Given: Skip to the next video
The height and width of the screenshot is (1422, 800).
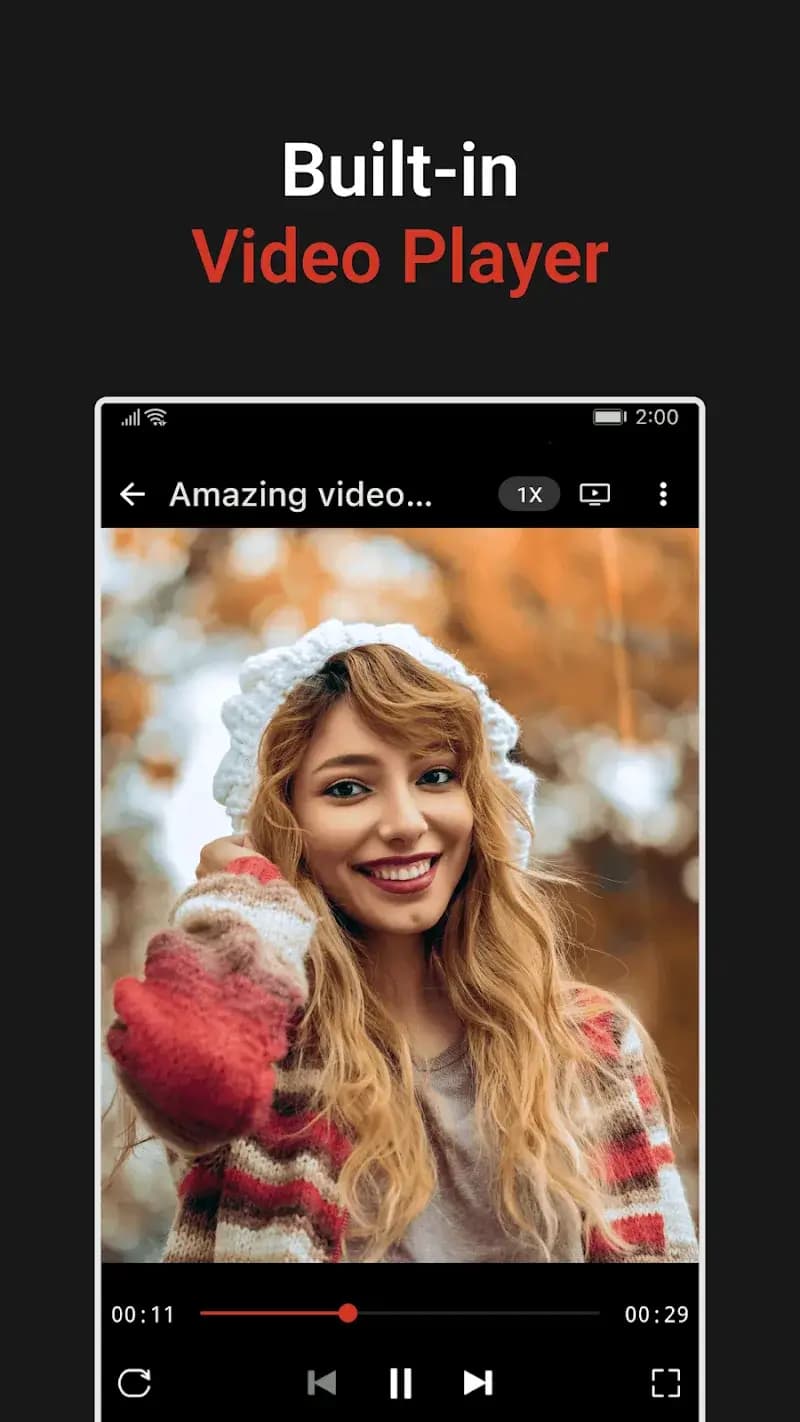Looking at the screenshot, I should tap(478, 1382).
